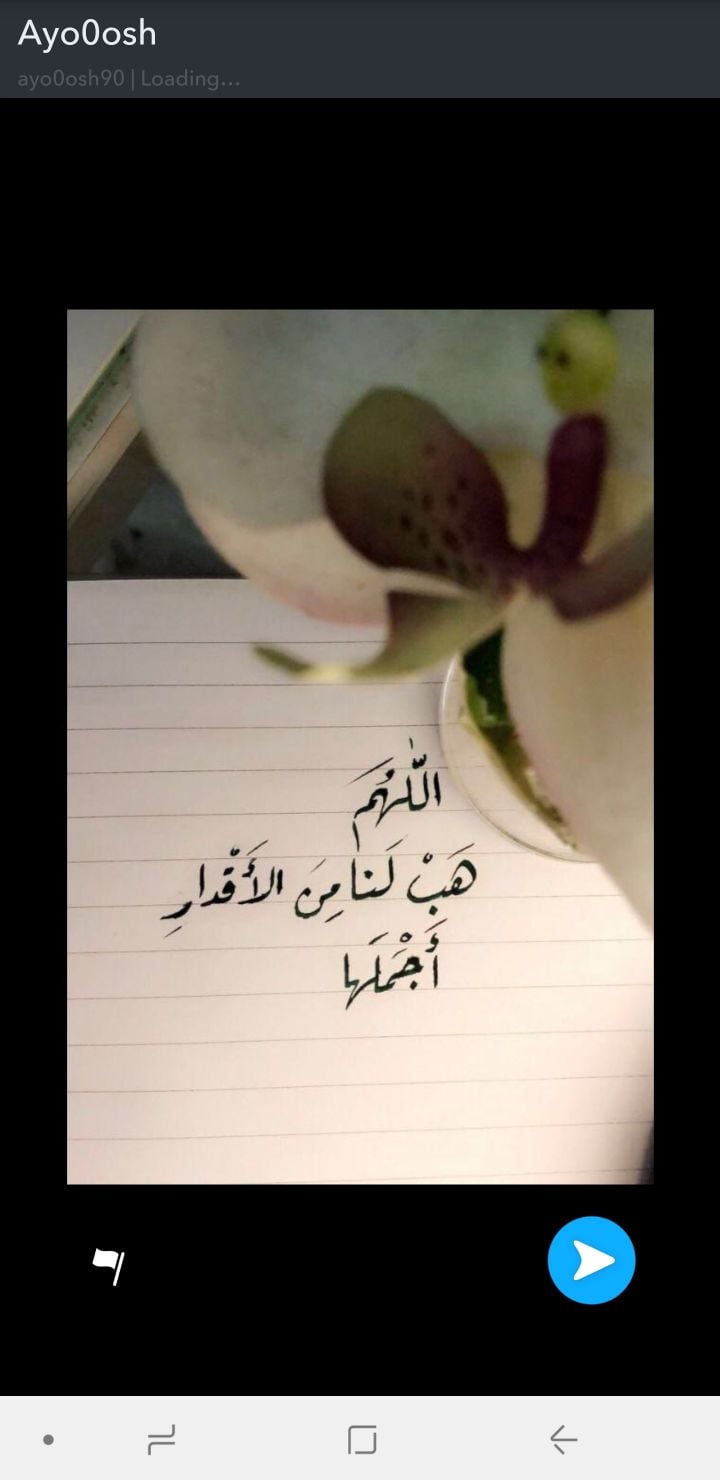Show recent apps from the navigation bar
720x1480 pixels.
point(161,1440)
